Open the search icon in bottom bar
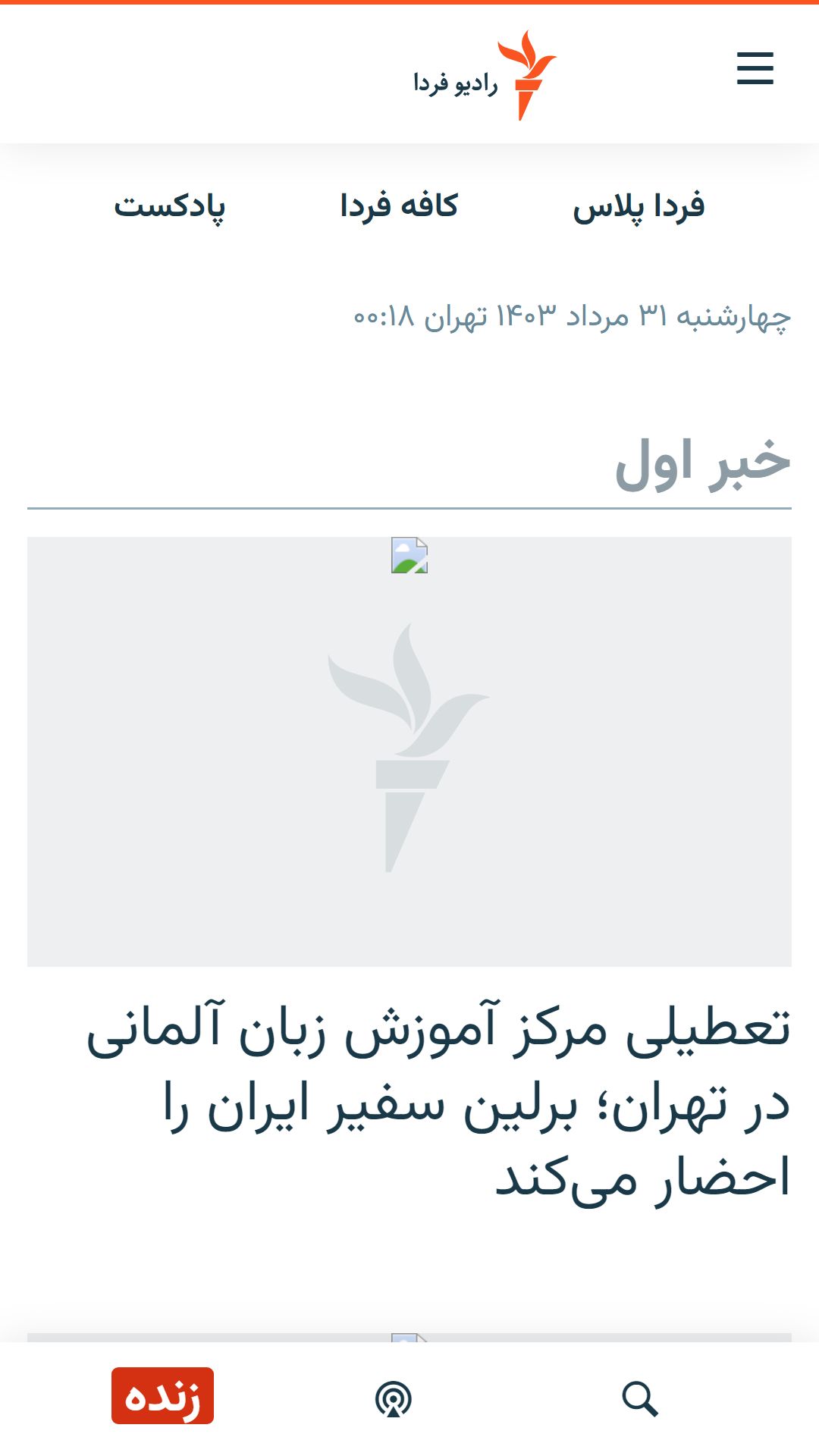This screenshot has width=819, height=1456. pyautogui.click(x=640, y=1398)
